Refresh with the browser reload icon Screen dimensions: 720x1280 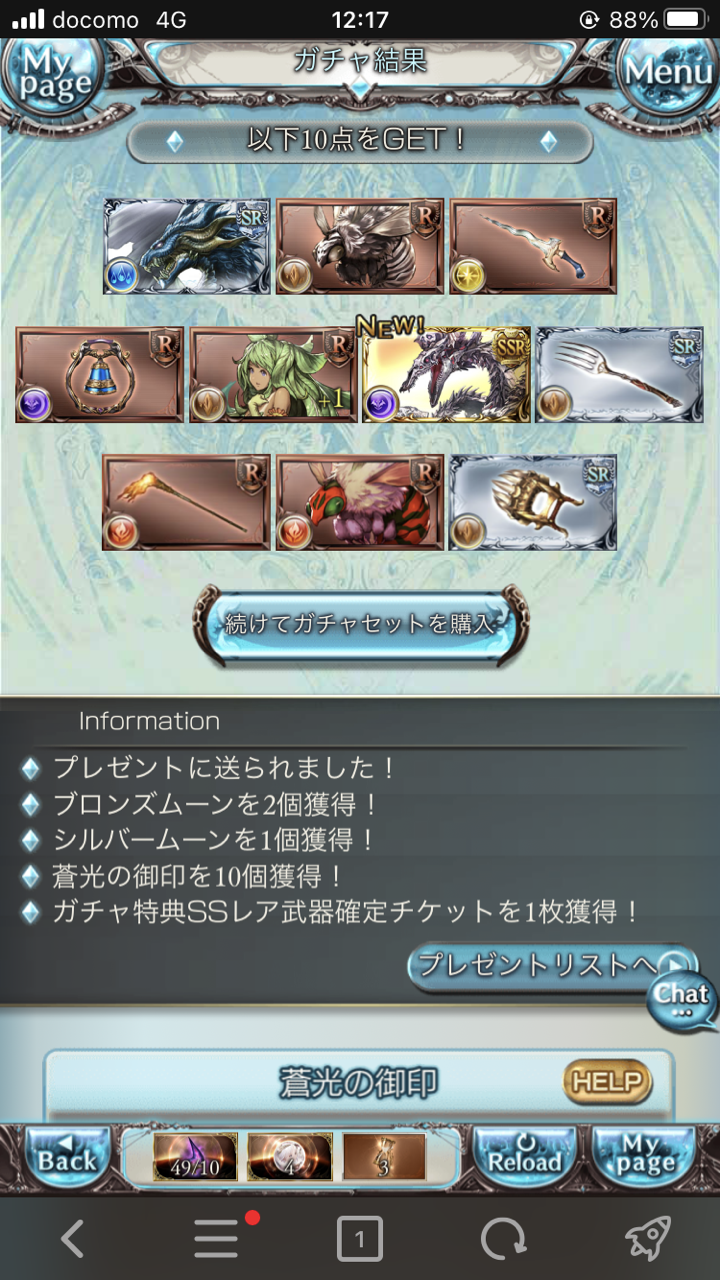click(x=503, y=1239)
